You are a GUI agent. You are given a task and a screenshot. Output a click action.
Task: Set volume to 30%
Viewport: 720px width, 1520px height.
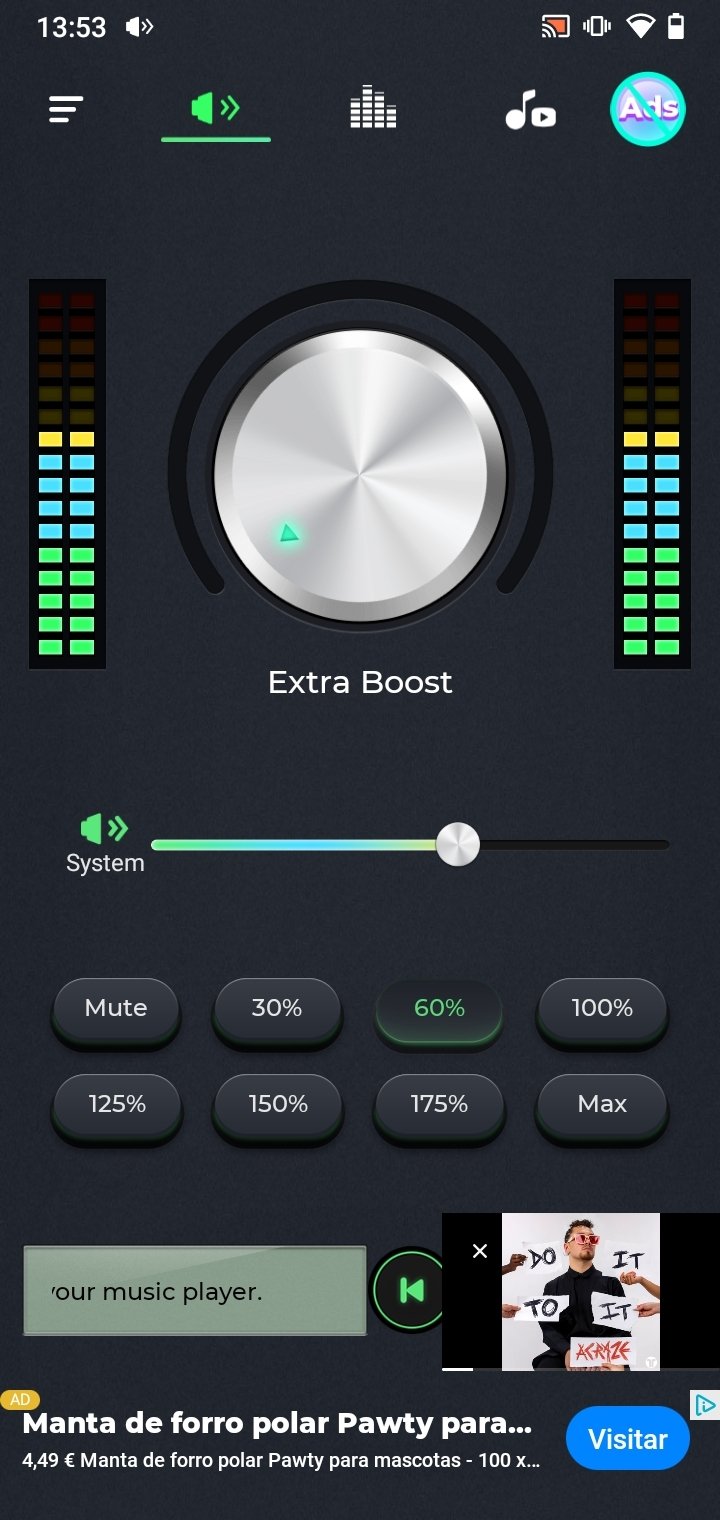[x=277, y=1009]
